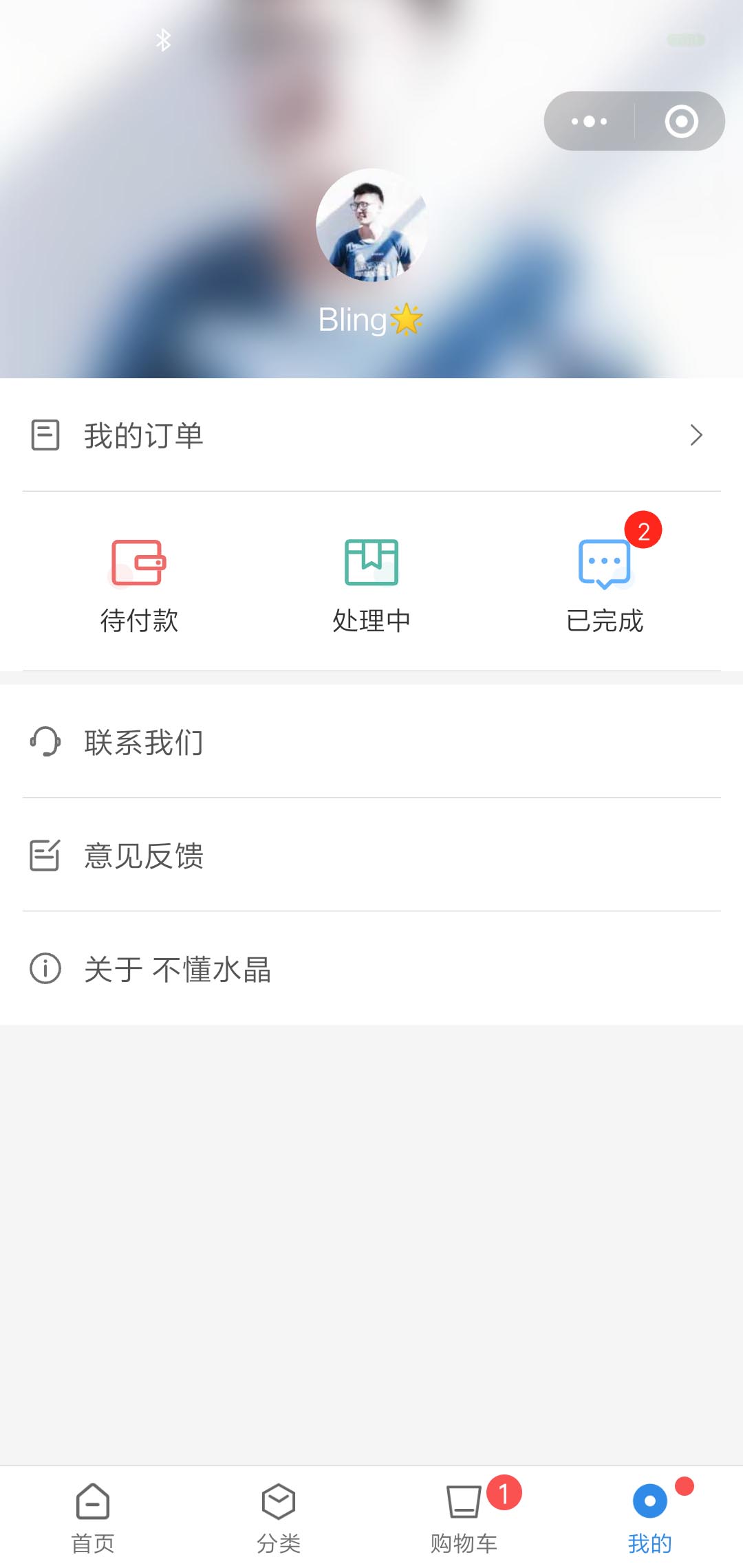Screen dimensions: 743x1568
Task: Open the mini program more options menu
Action: (590, 122)
